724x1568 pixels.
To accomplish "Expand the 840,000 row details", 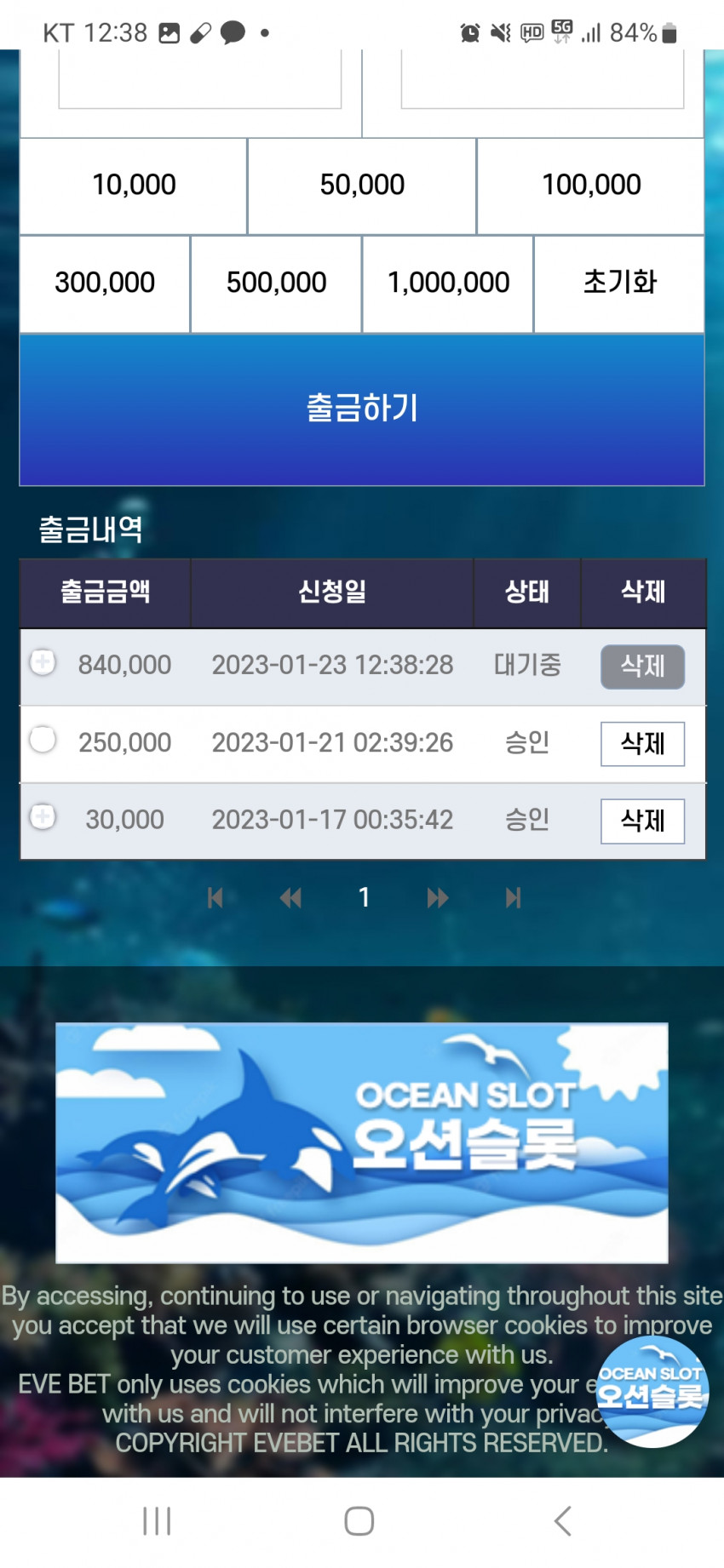I will [x=43, y=661].
